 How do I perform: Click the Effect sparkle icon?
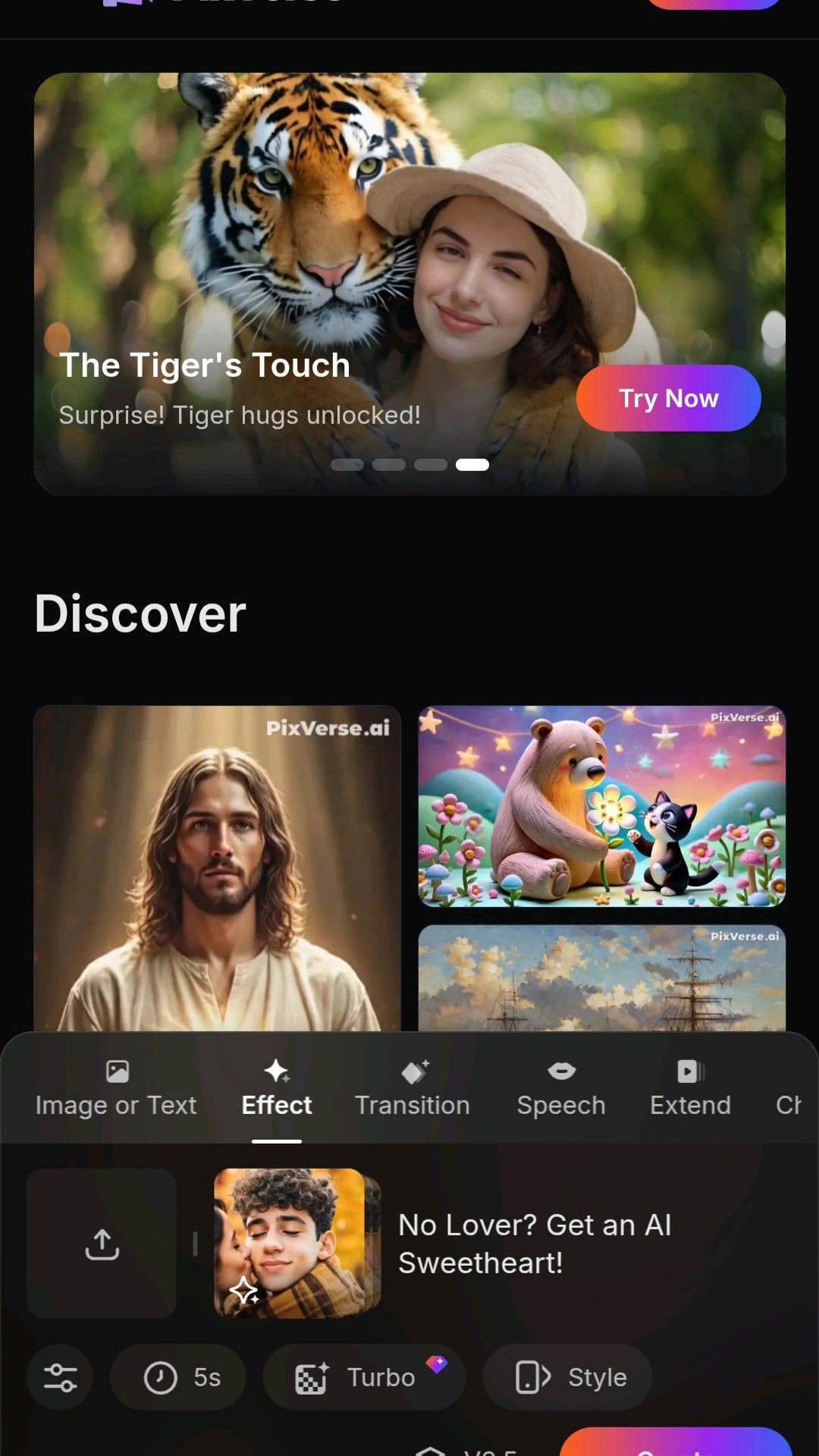277,1072
